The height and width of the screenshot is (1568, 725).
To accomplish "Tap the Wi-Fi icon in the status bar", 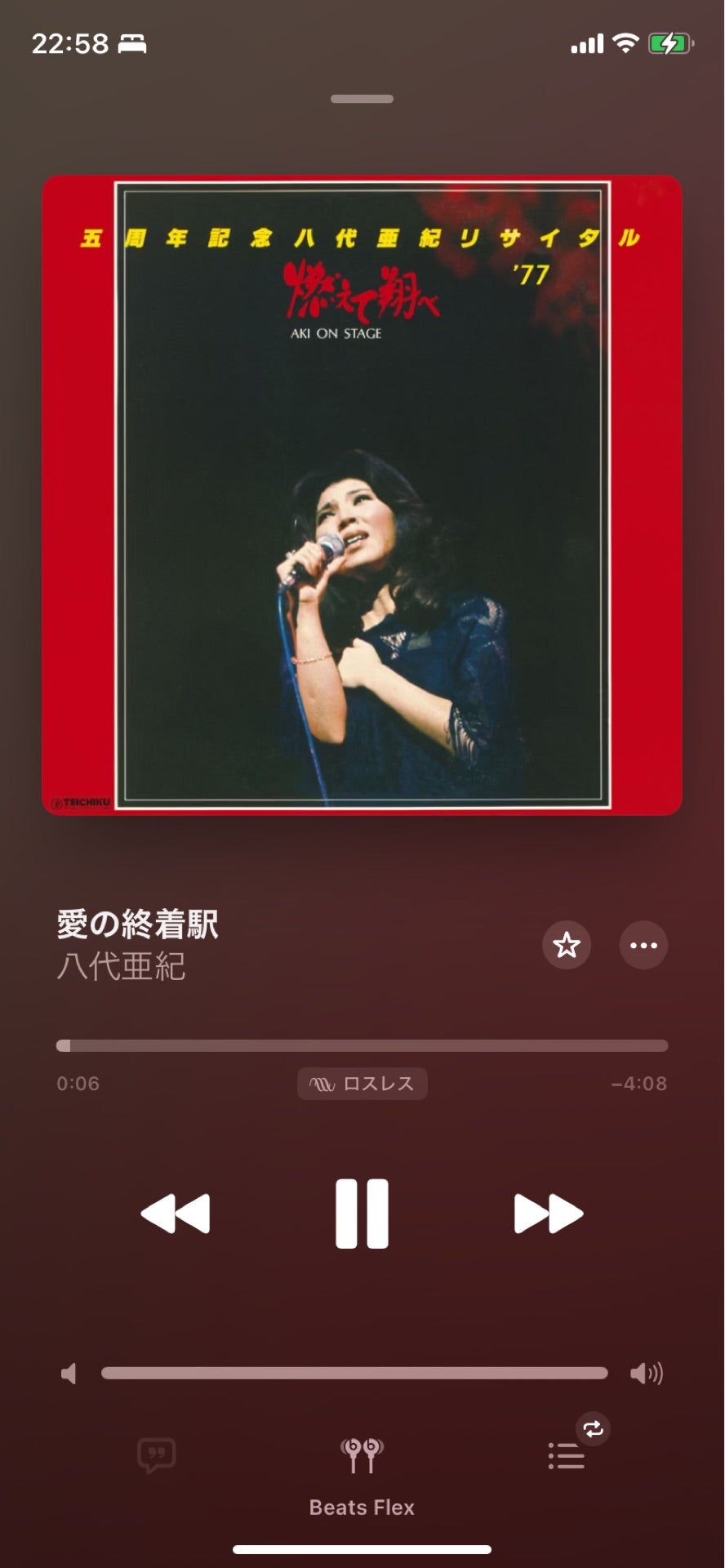I will [x=625, y=43].
